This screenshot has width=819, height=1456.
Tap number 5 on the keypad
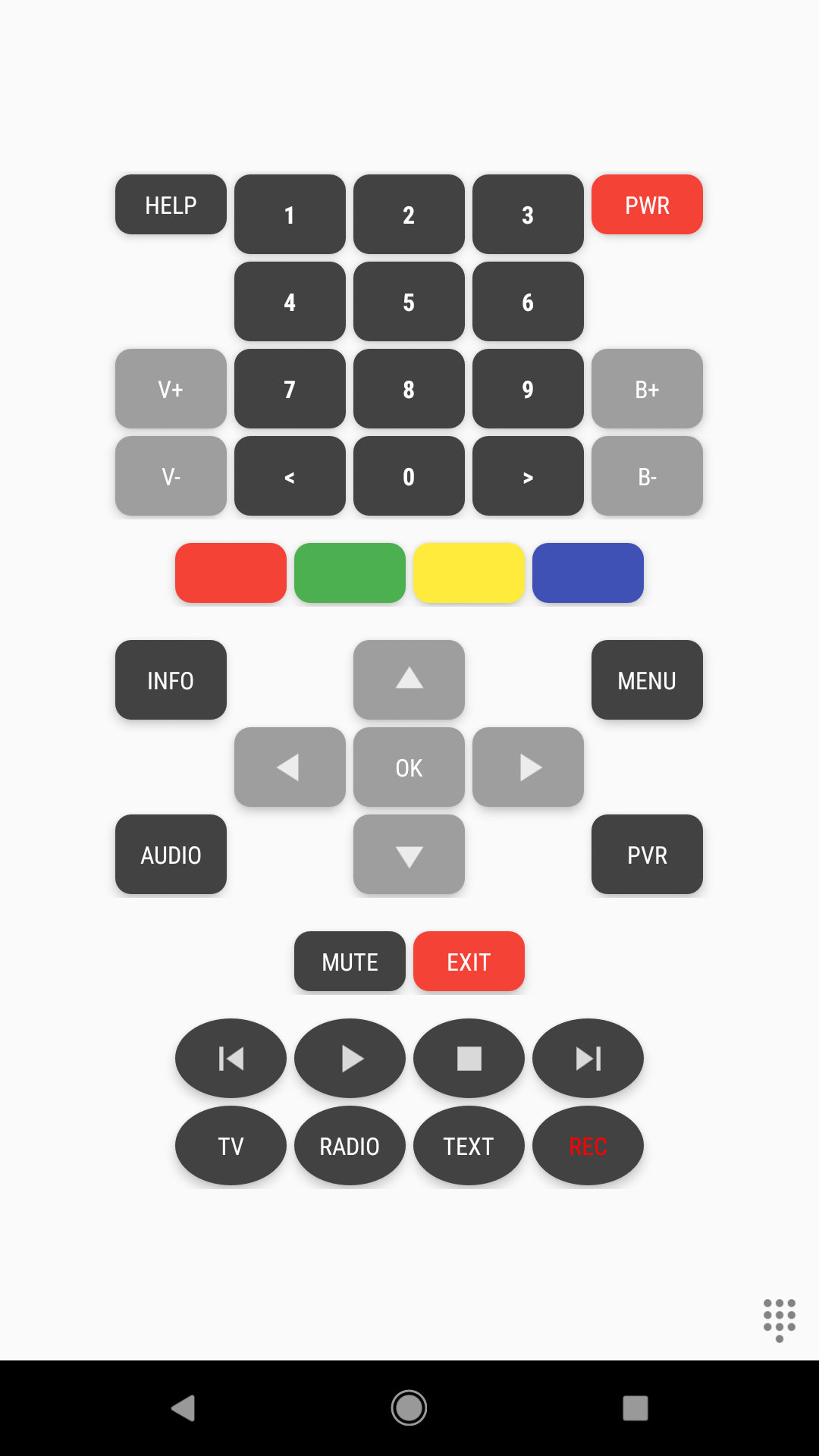click(409, 302)
